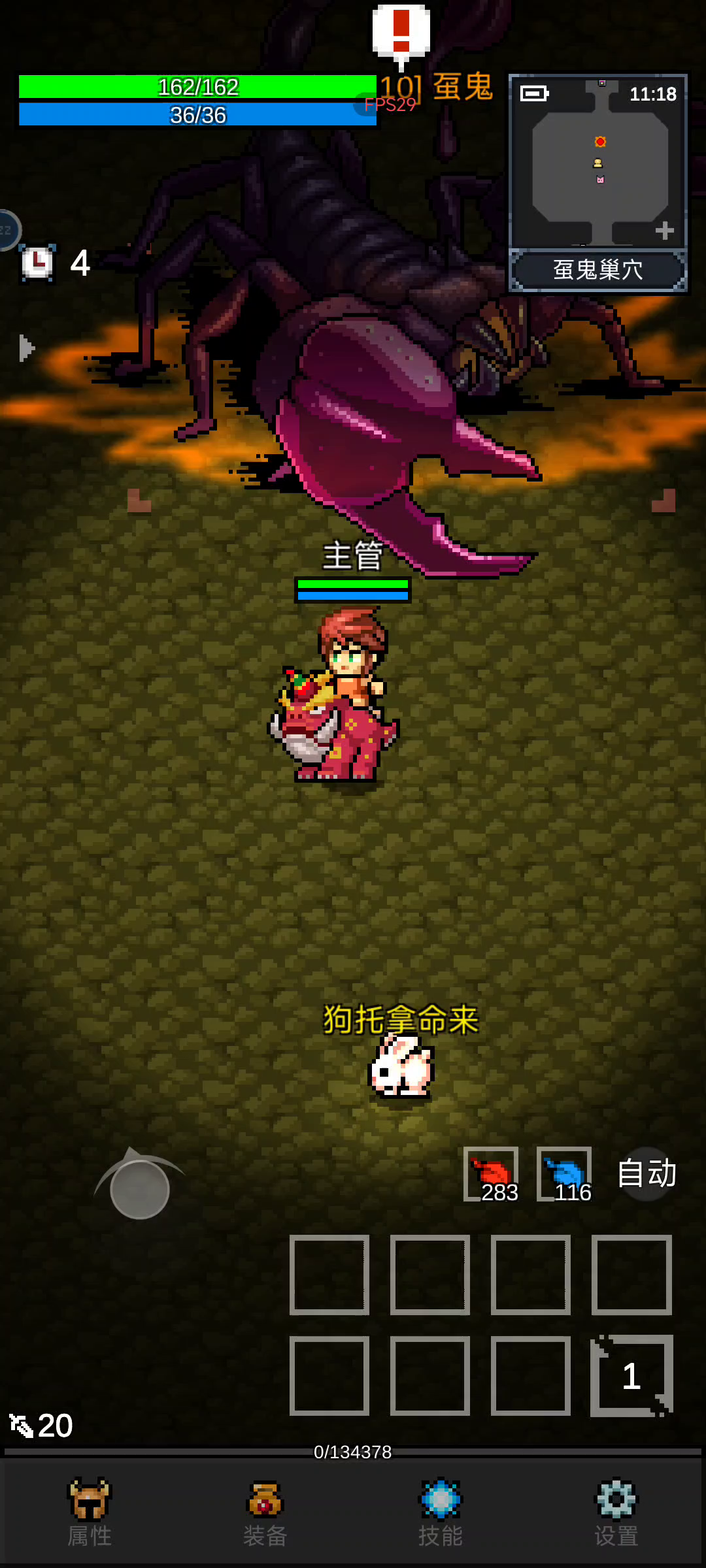Switch to the 技能 skills tab

click(x=441, y=1512)
